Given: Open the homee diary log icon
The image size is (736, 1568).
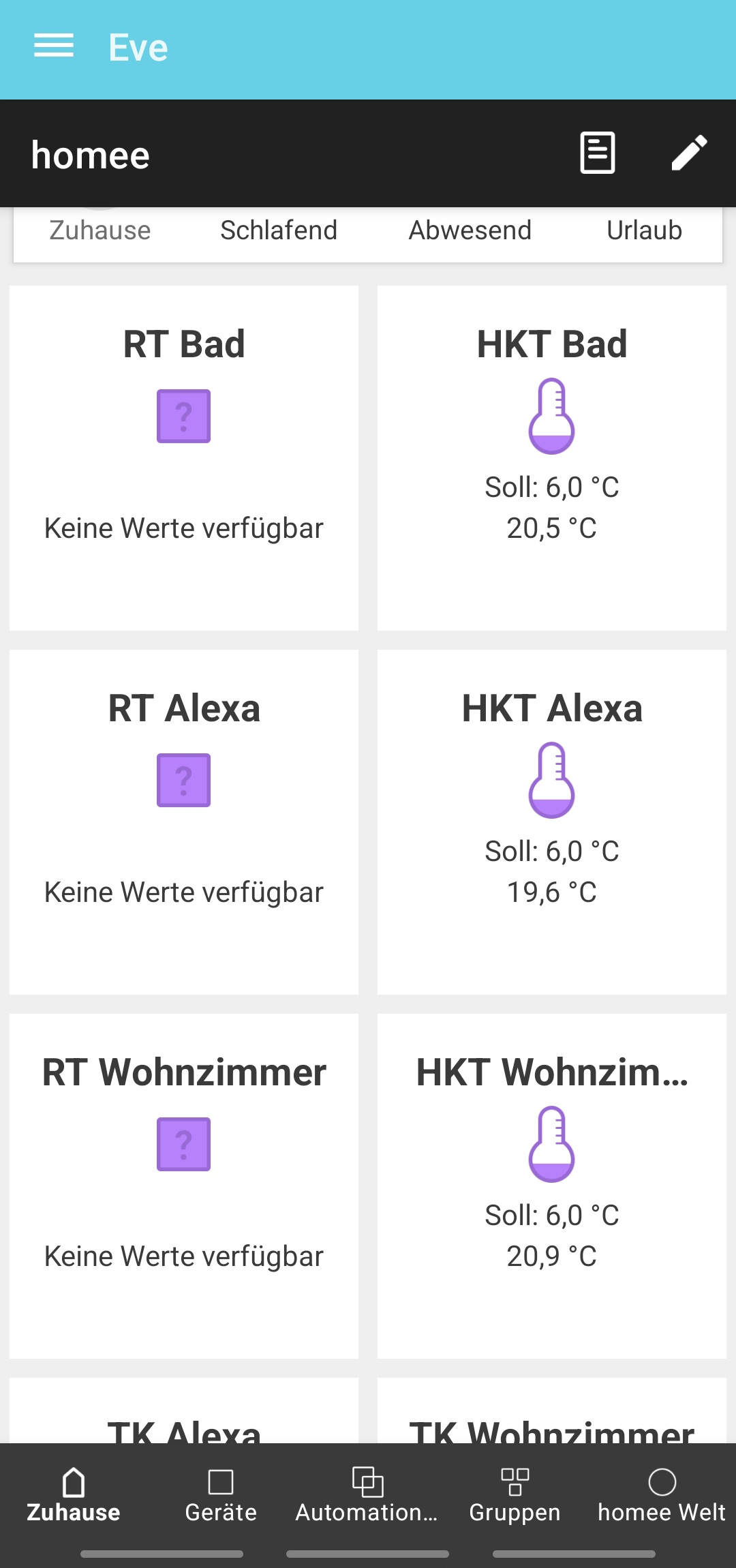Looking at the screenshot, I should (597, 153).
